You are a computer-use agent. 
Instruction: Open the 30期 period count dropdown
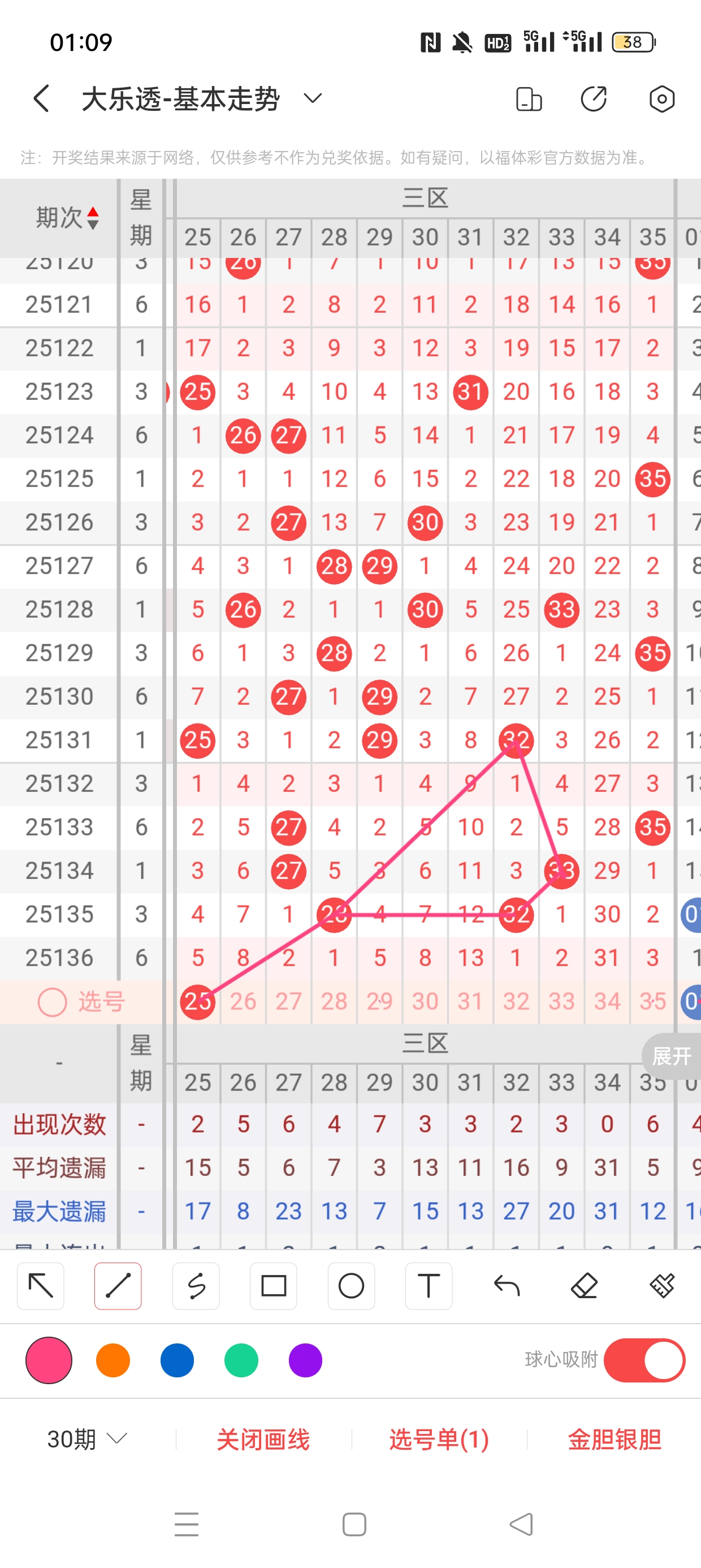pos(87,1439)
